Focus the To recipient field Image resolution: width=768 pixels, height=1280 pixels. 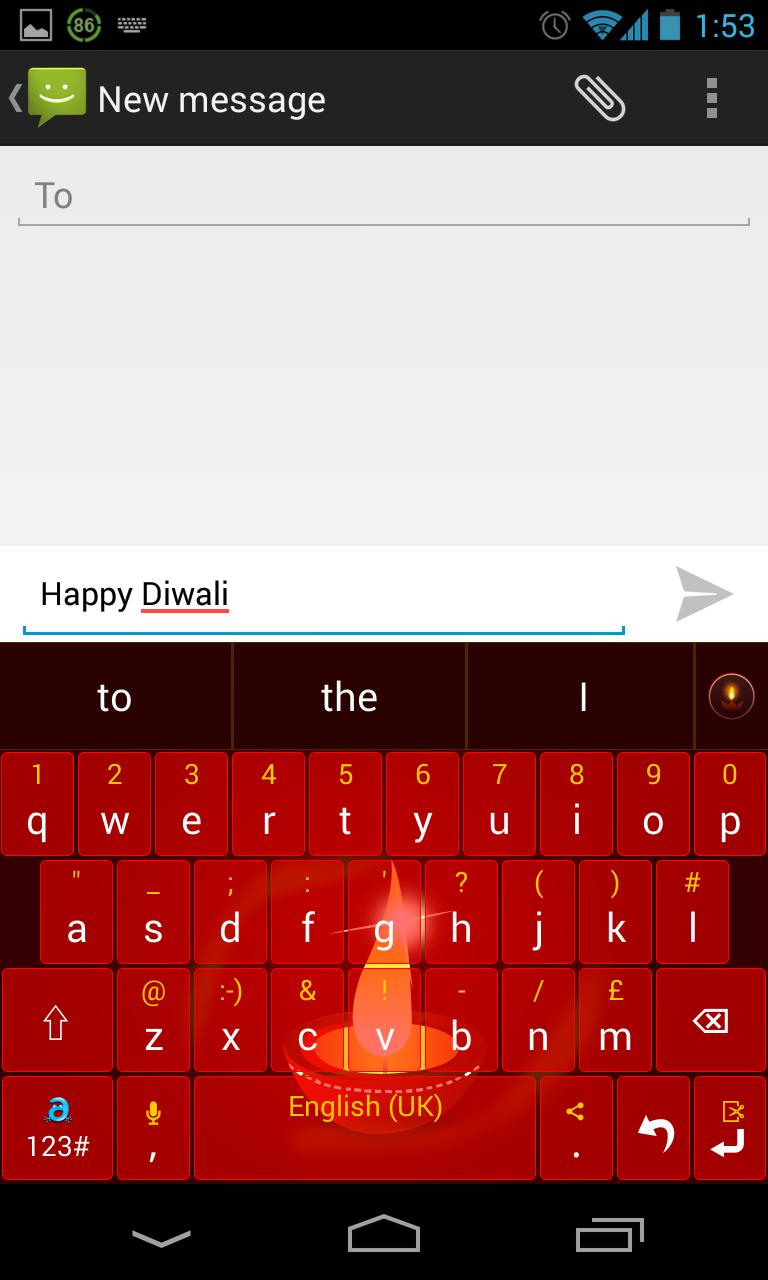384,196
